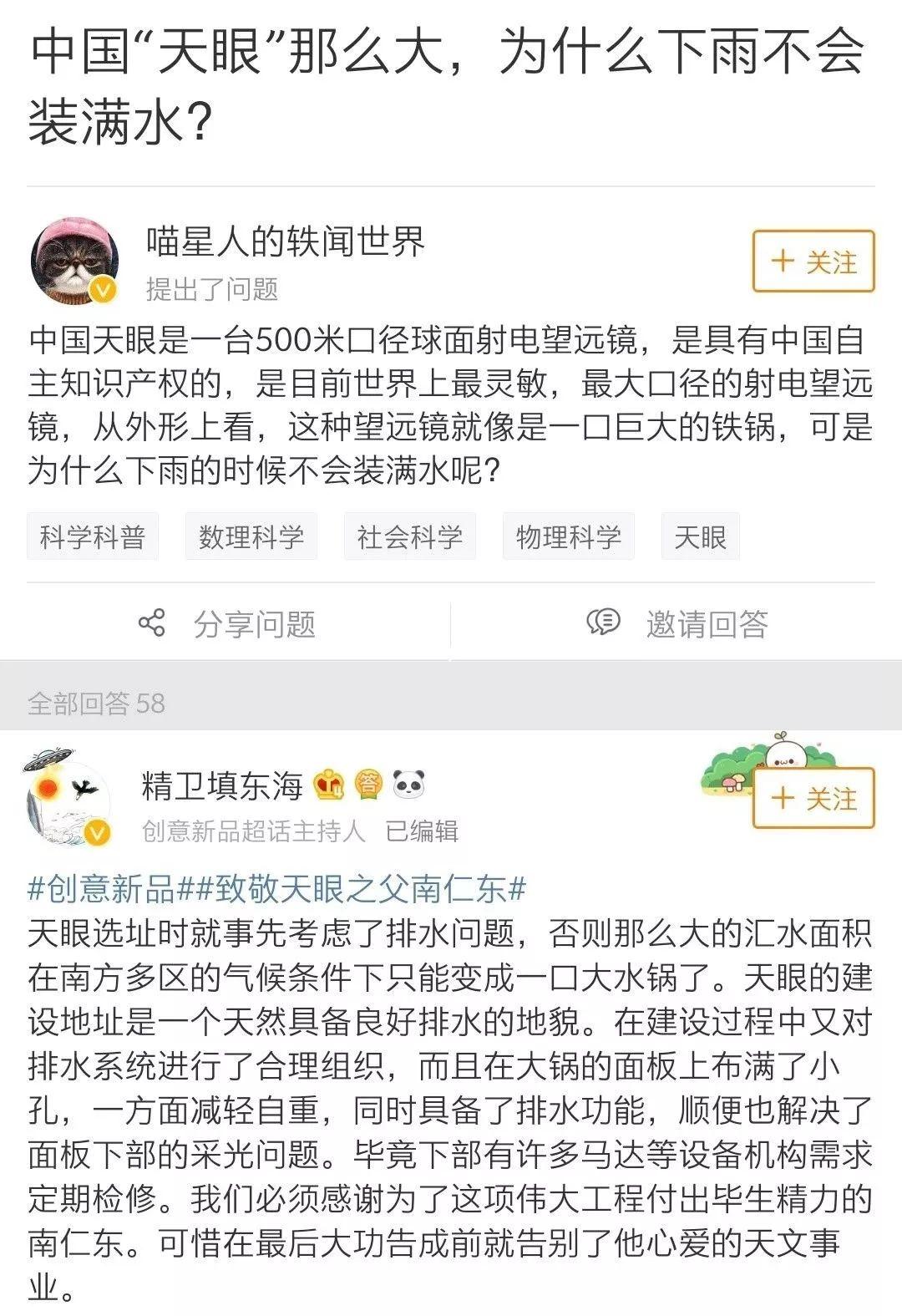Click the crown badge beside 精卫填东海
902x1316 pixels.
coord(327,783)
